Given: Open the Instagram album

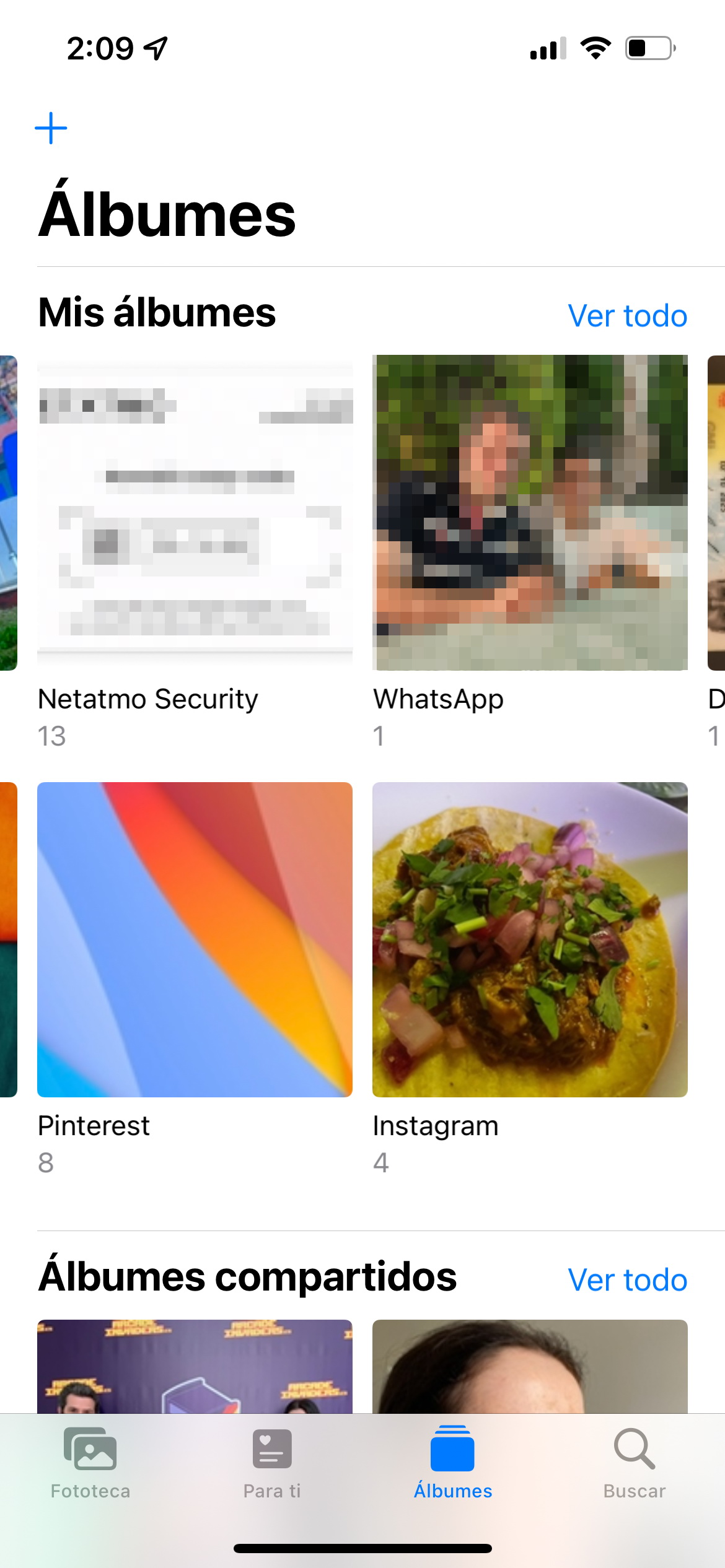Looking at the screenshot, I should (x=530, y=939).
